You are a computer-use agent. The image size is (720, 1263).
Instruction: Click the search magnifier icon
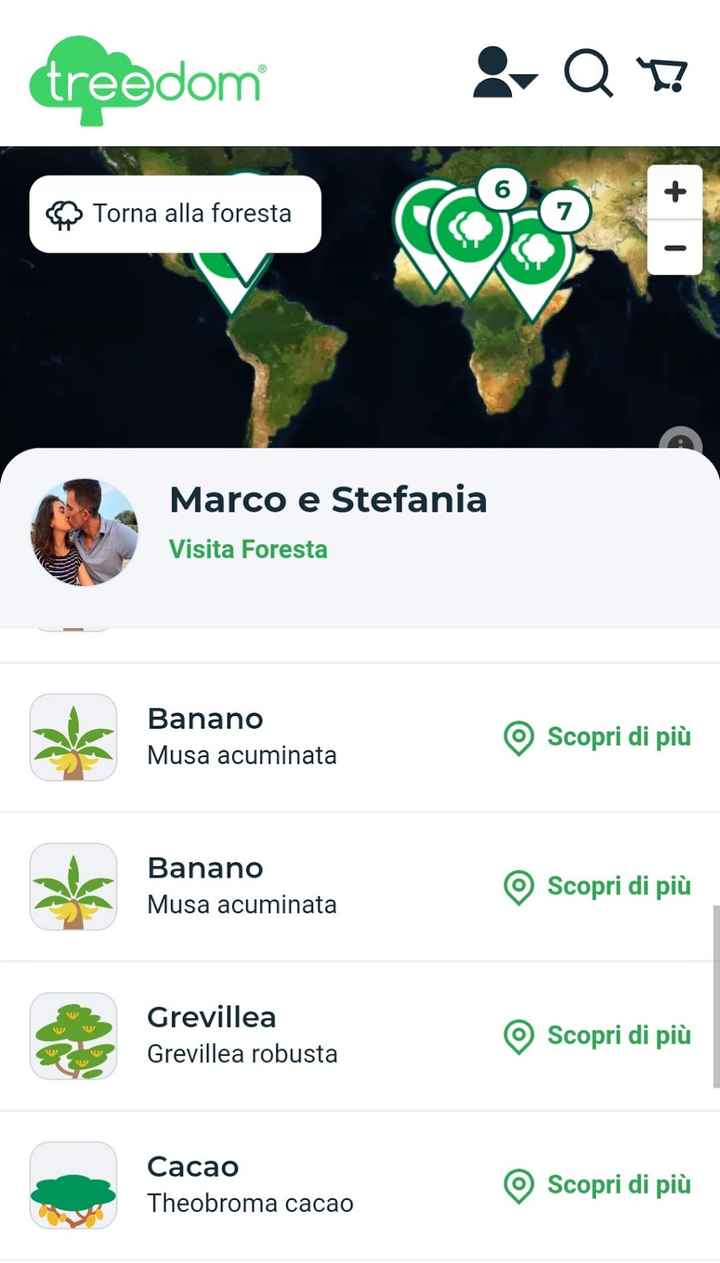(x=588, y=73)
